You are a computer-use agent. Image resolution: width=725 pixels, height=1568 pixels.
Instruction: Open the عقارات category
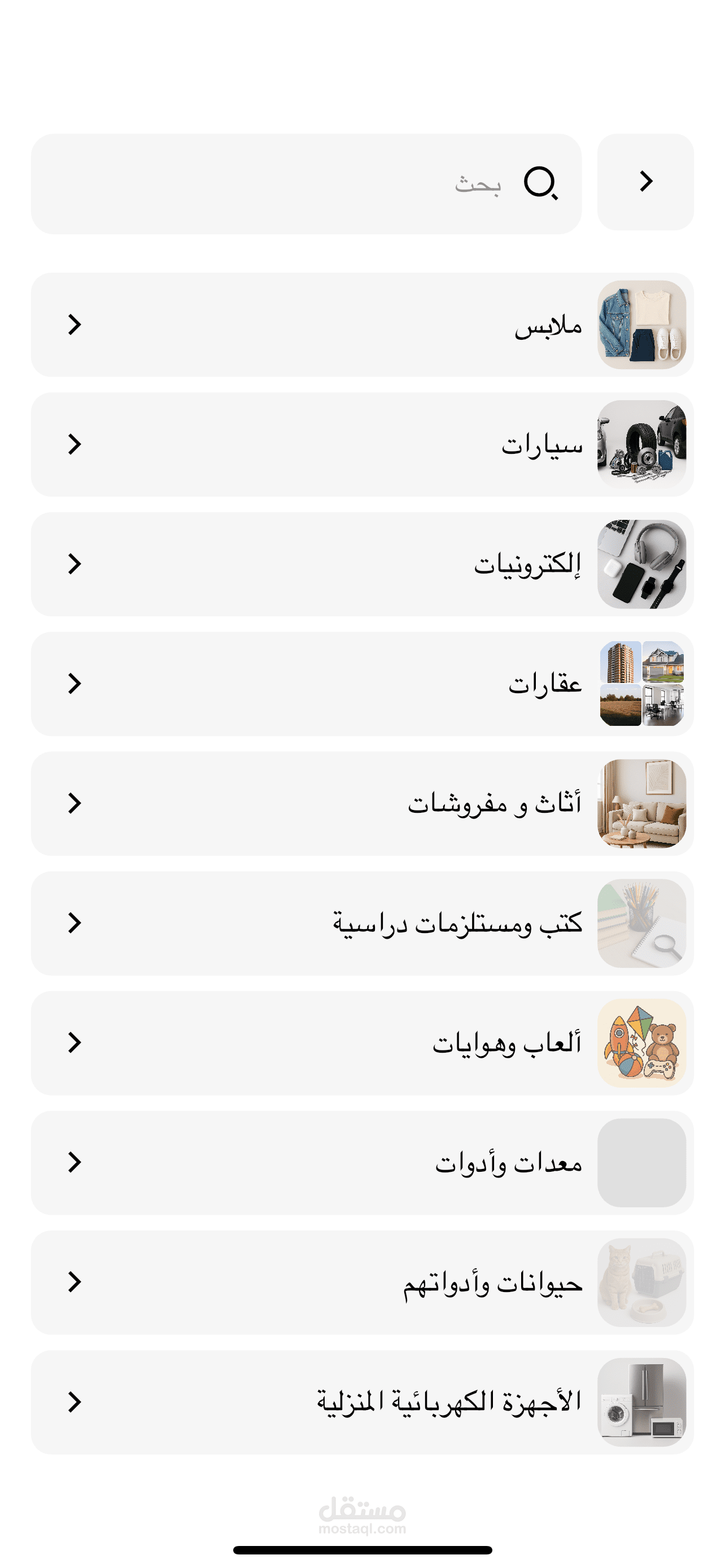coord(362,684)
